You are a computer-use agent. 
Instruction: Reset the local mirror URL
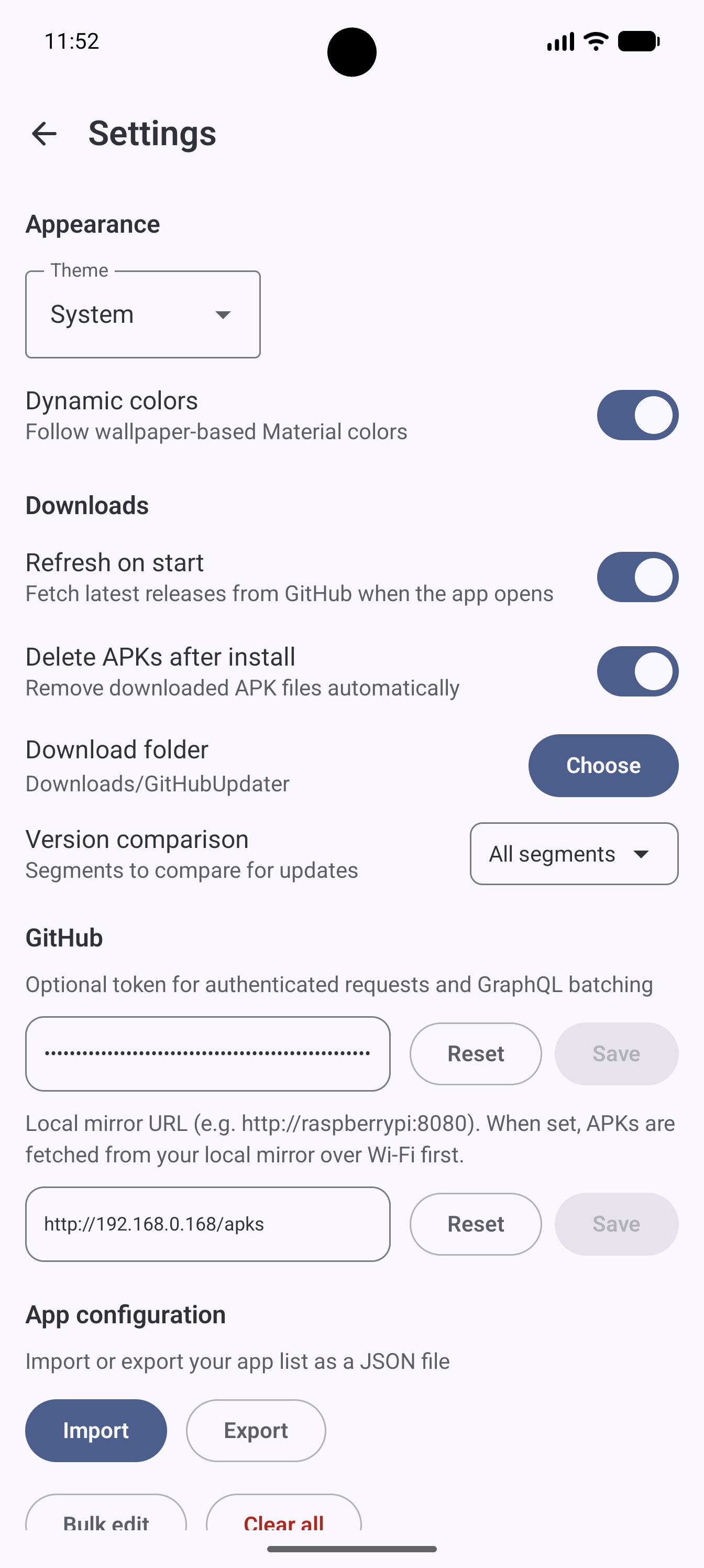click(x=475, y=1224)
